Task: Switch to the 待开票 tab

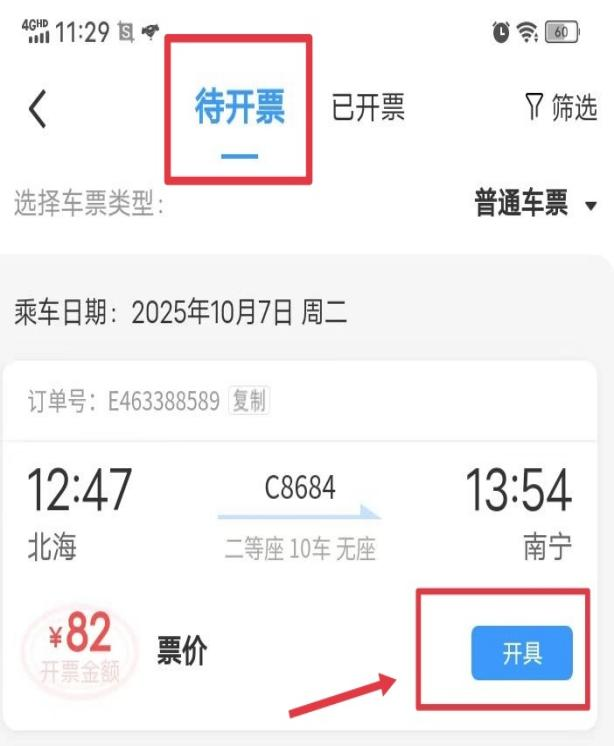Action: click(x=240, y=108)
